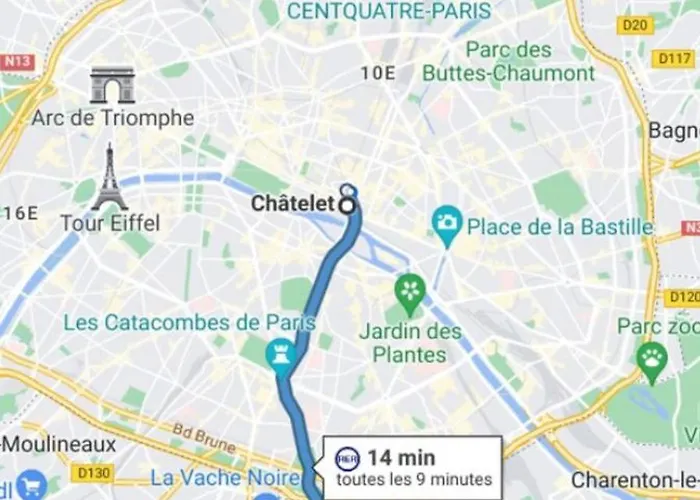This screenshot has height=500, width=700.
Task: Open the Jardin des Plantes marker
Action: click(x=410, y=293)
